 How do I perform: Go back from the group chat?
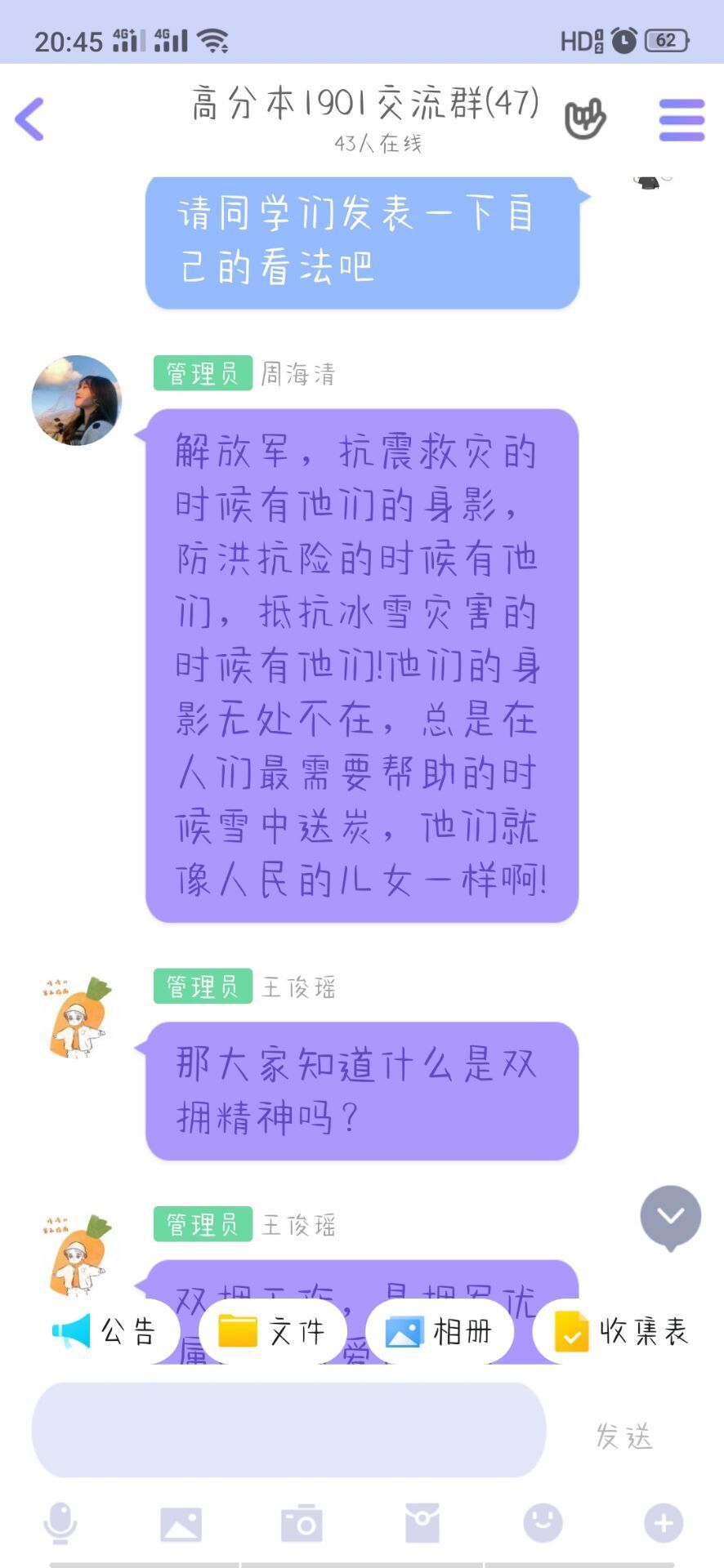tap(29, 119)
